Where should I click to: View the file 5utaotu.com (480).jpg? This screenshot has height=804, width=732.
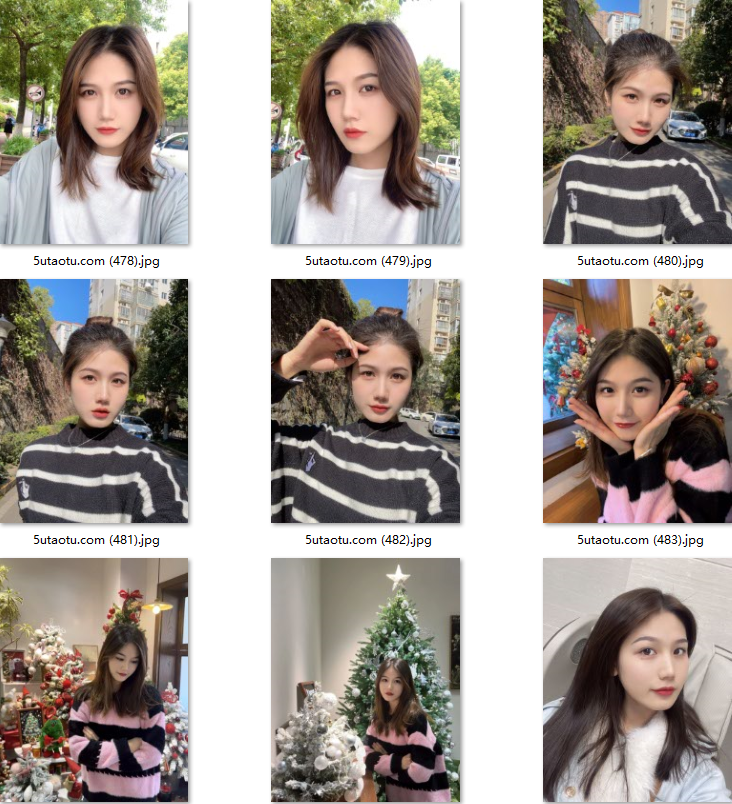tap(638, 125)
